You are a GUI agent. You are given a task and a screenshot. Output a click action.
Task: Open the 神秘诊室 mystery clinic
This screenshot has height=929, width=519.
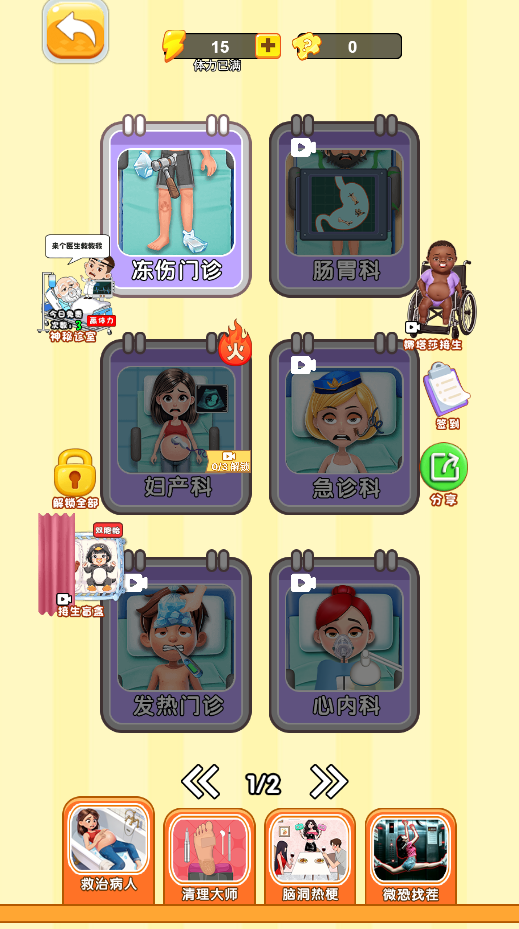[x=75, y=289]
